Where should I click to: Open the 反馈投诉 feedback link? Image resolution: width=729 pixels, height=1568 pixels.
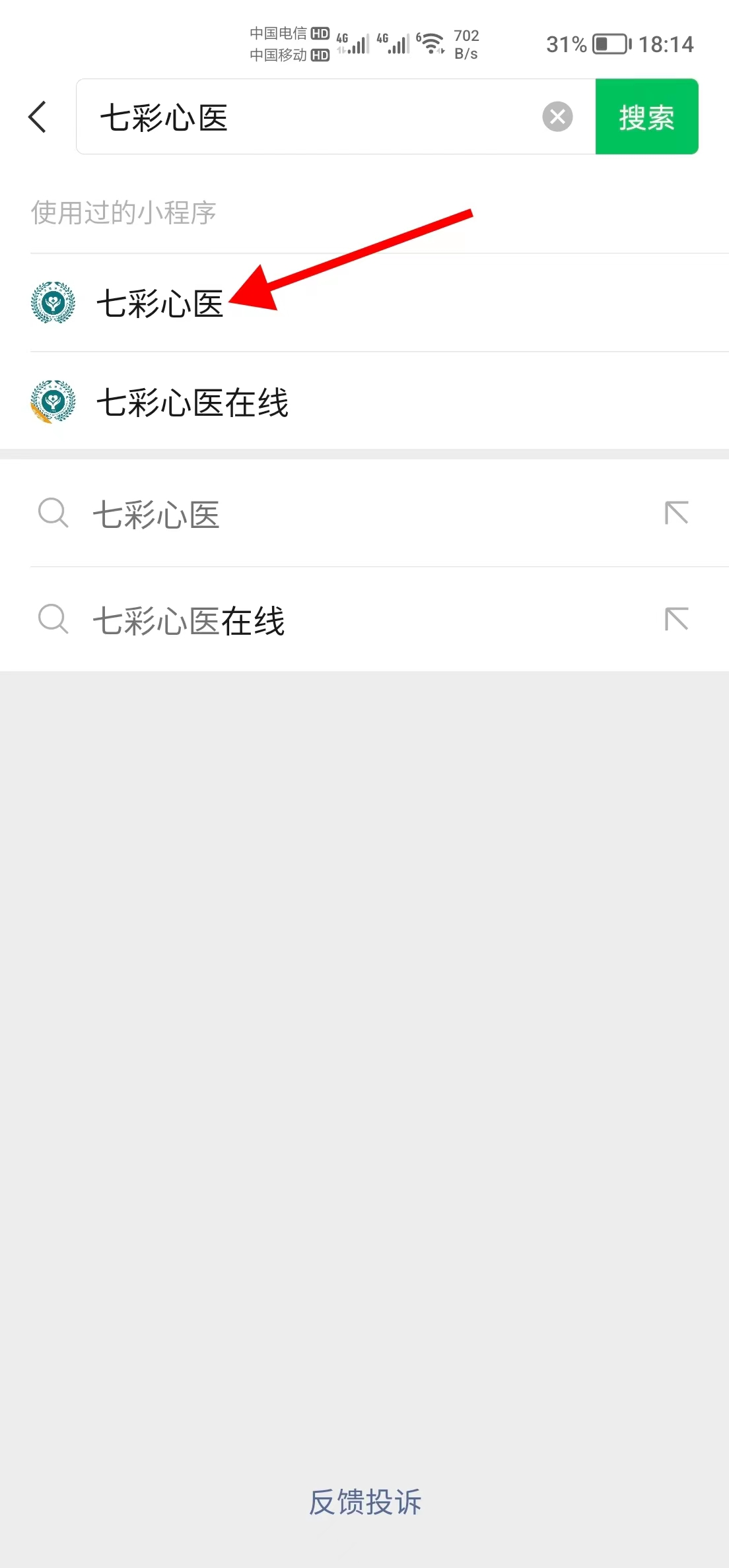365,1502
